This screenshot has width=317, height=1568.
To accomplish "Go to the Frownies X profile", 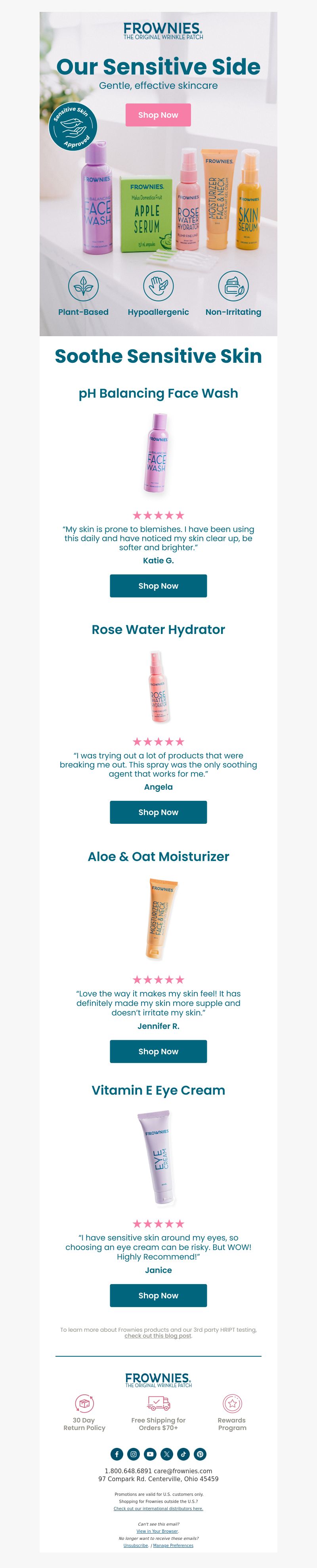I will point(167,1454).
